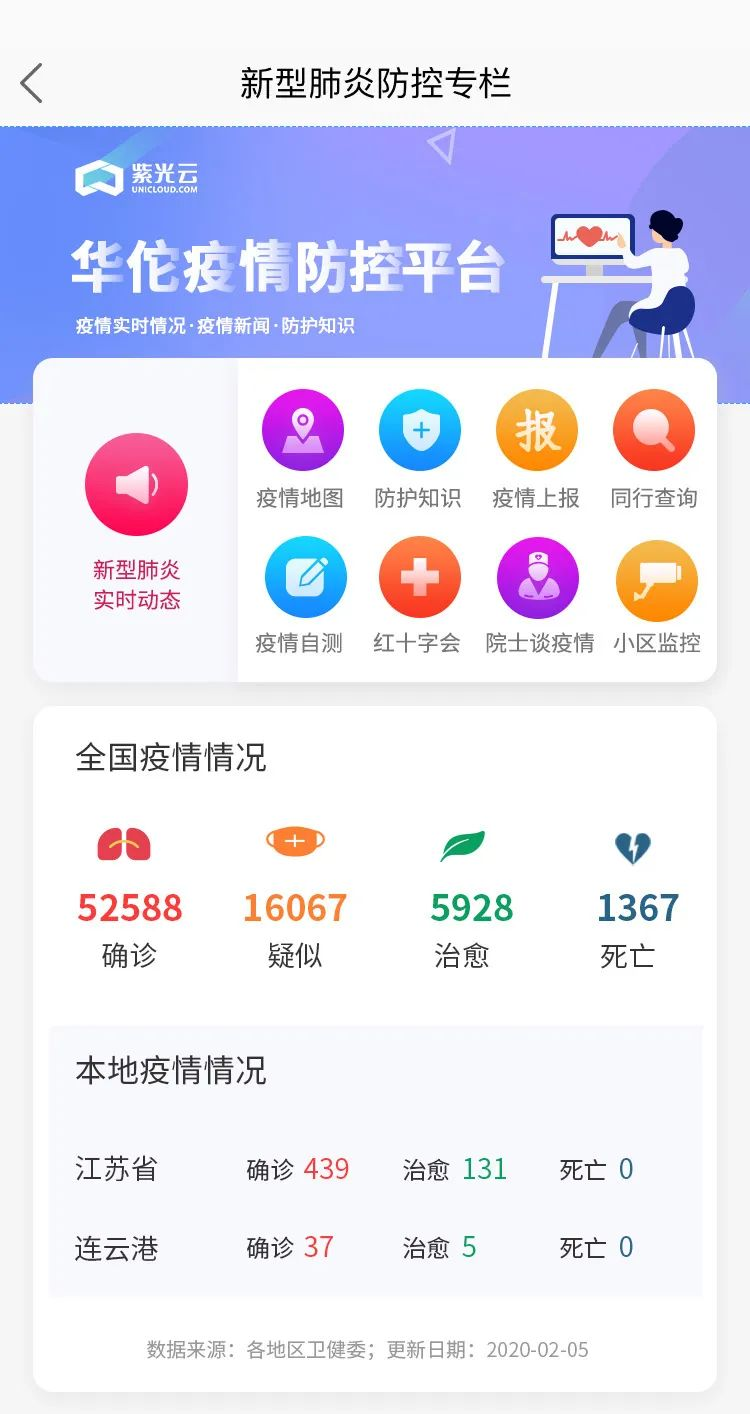Tap 院士谈疫情 icon
The height and width of the screenshot is (1414, 750).
[538, 579]
